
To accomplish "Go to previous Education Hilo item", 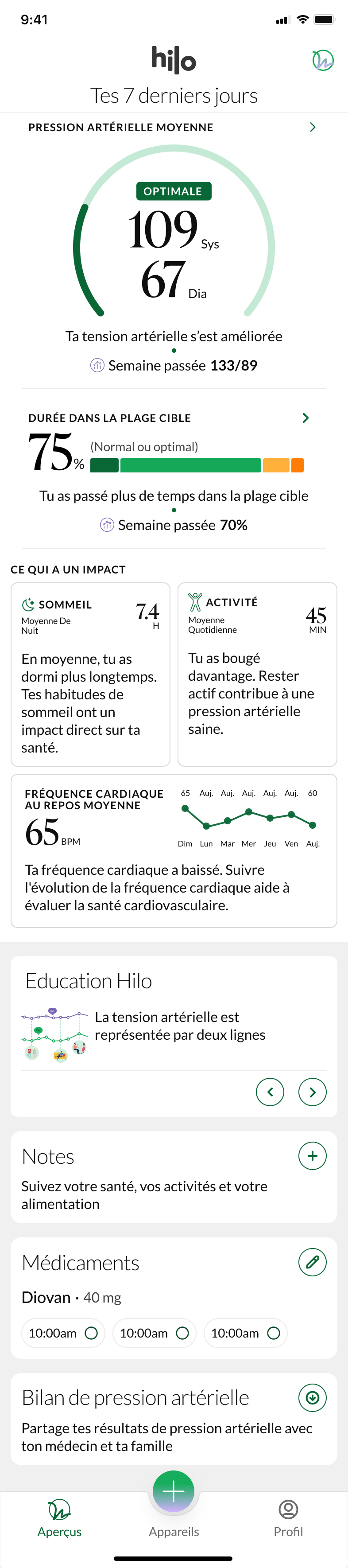I will pos(270,1092).
